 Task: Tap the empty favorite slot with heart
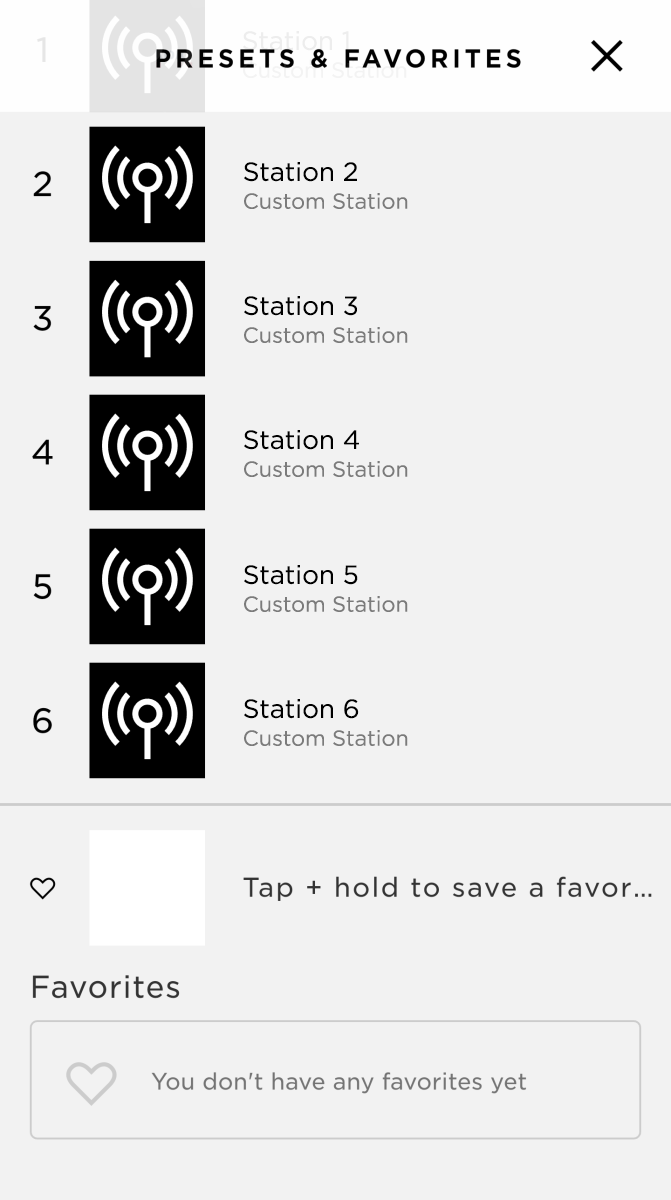(x=147, y=887)
